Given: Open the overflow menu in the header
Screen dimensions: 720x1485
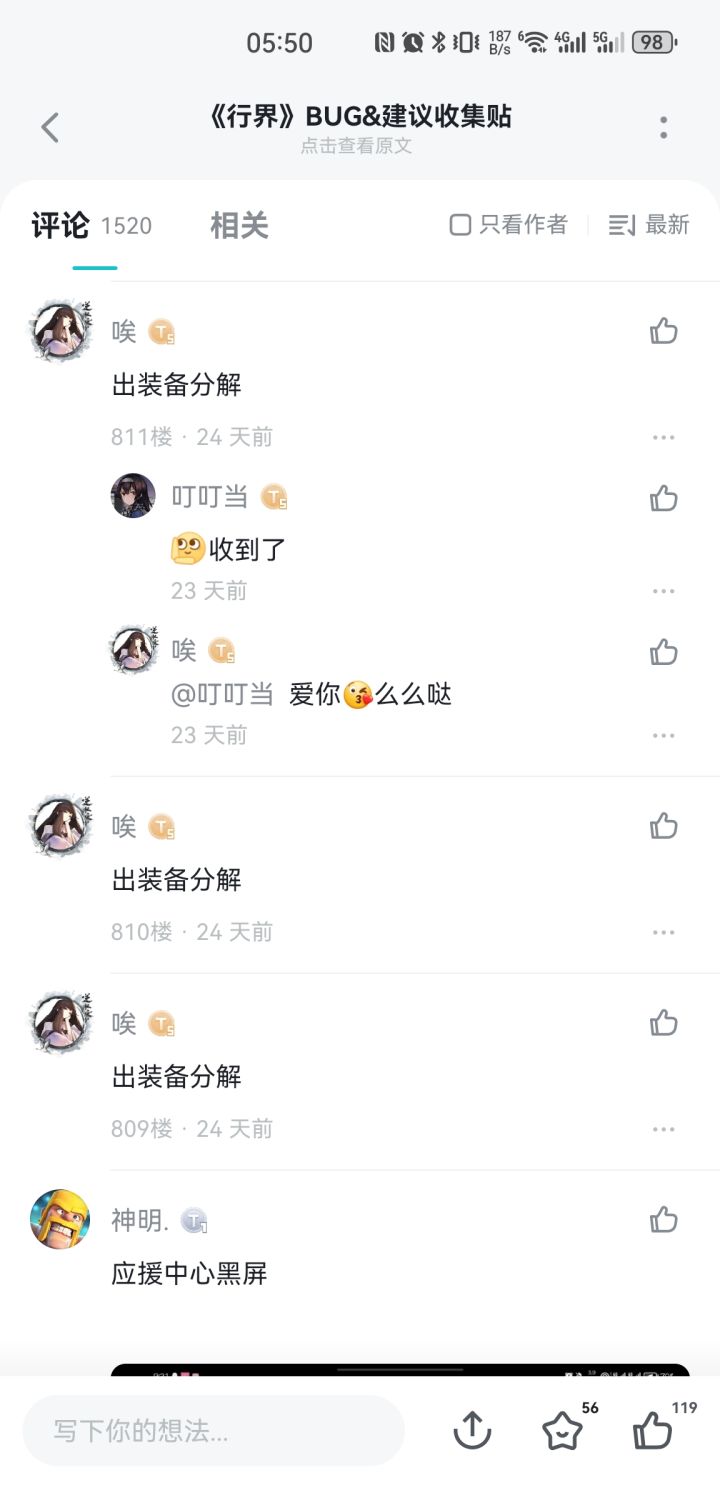Looking at the screenshot, I should pos(663,127).
